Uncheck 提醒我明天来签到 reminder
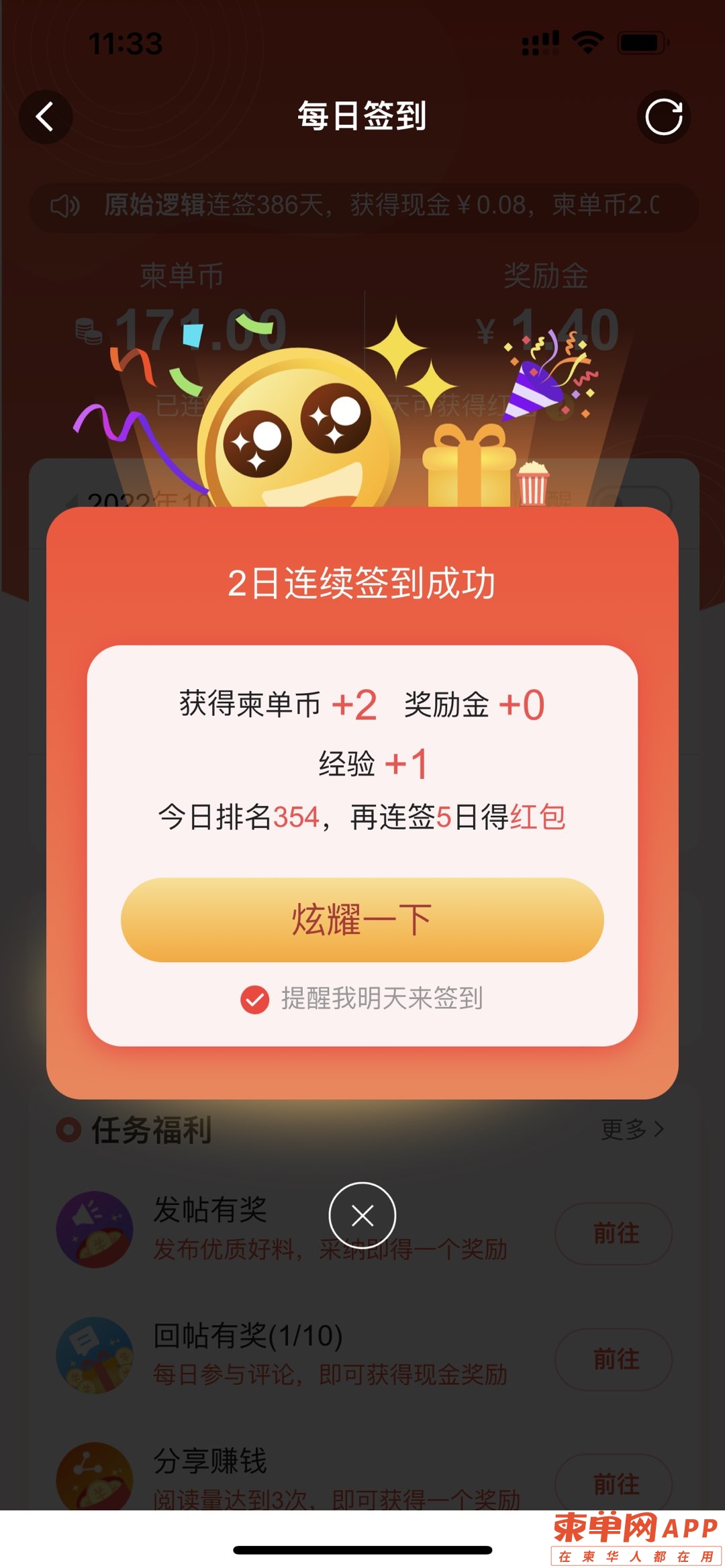 (x=255, y=999)
